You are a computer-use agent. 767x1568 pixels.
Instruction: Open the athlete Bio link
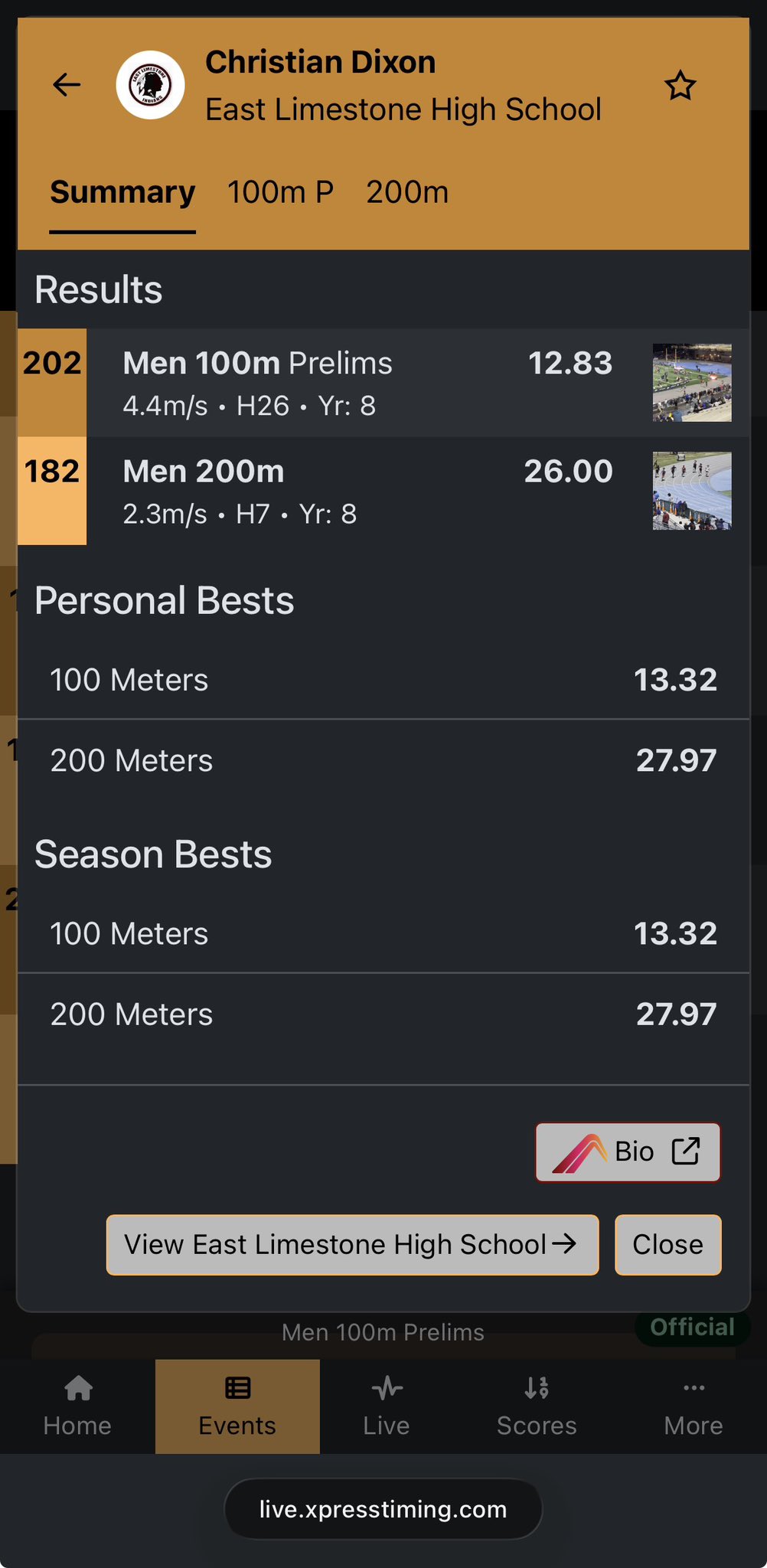pyautogui.click(x=628, y=1152)
